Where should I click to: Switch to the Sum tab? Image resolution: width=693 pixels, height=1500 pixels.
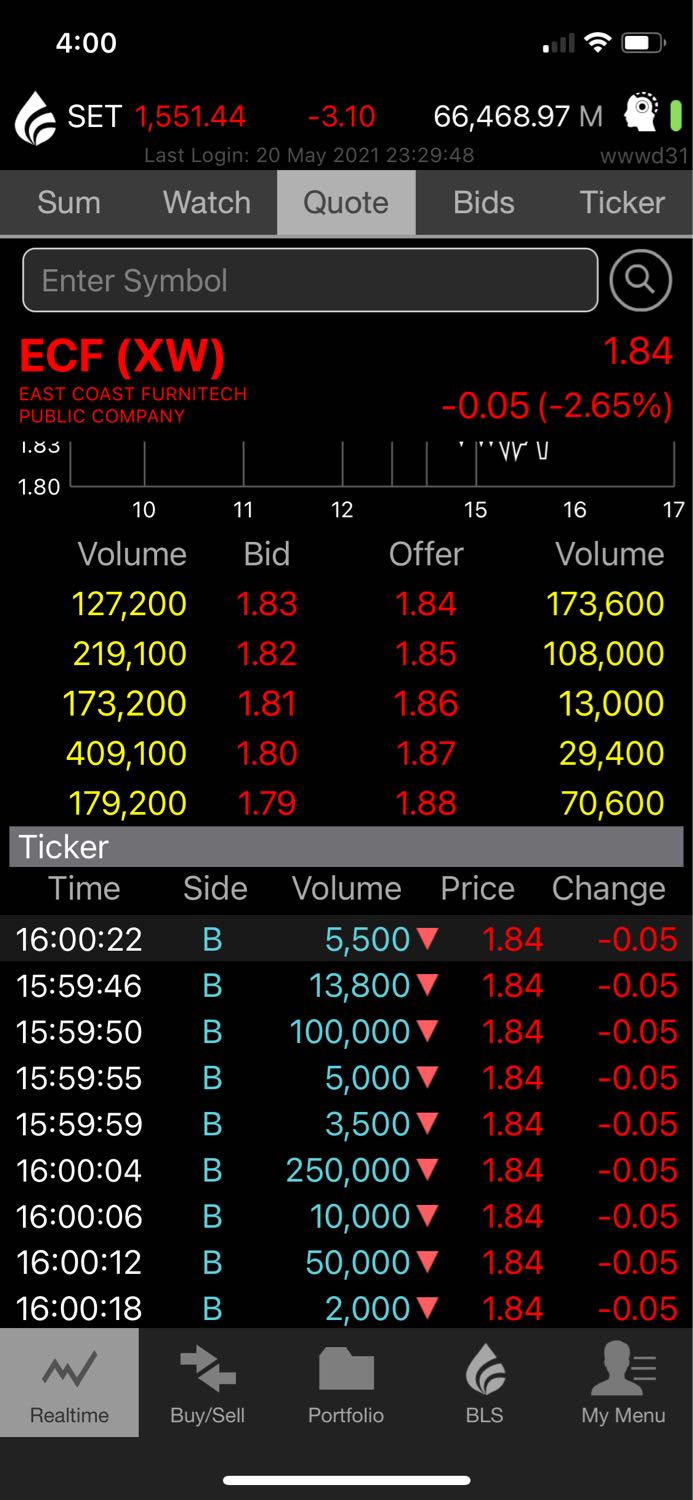(x=69, y=203)
